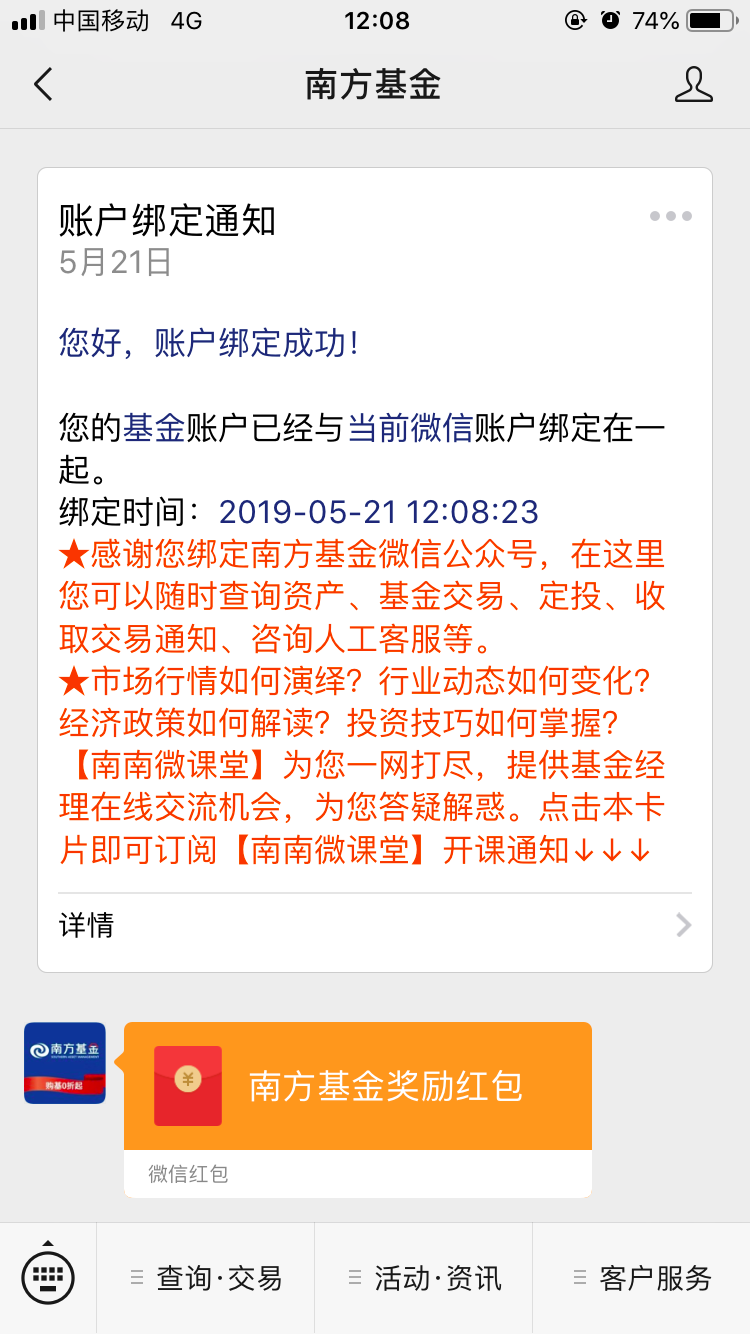
Task: Switch to keyboard input mode
Action: 48,1277
